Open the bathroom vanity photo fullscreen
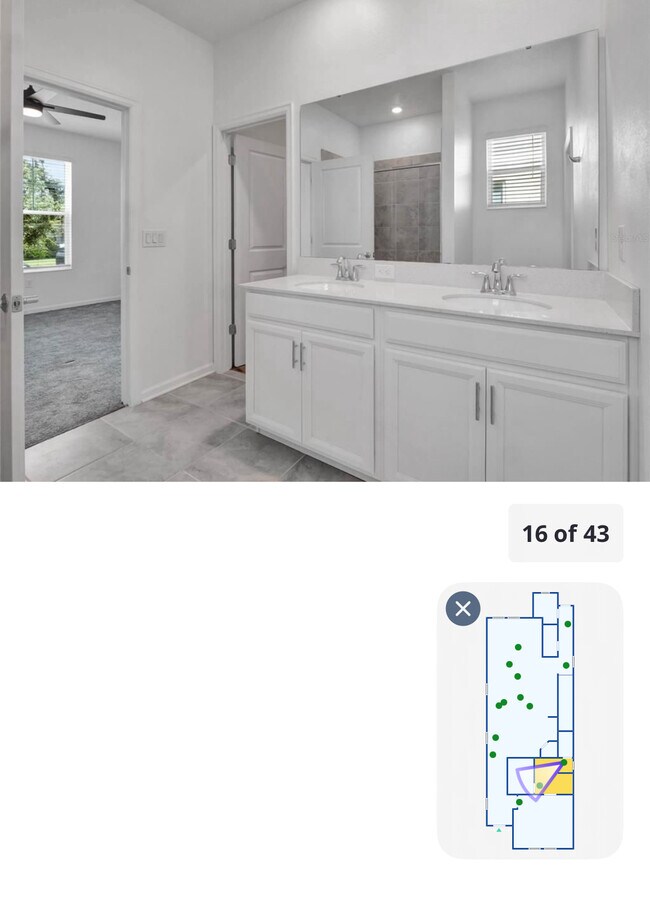 point(325,240)
